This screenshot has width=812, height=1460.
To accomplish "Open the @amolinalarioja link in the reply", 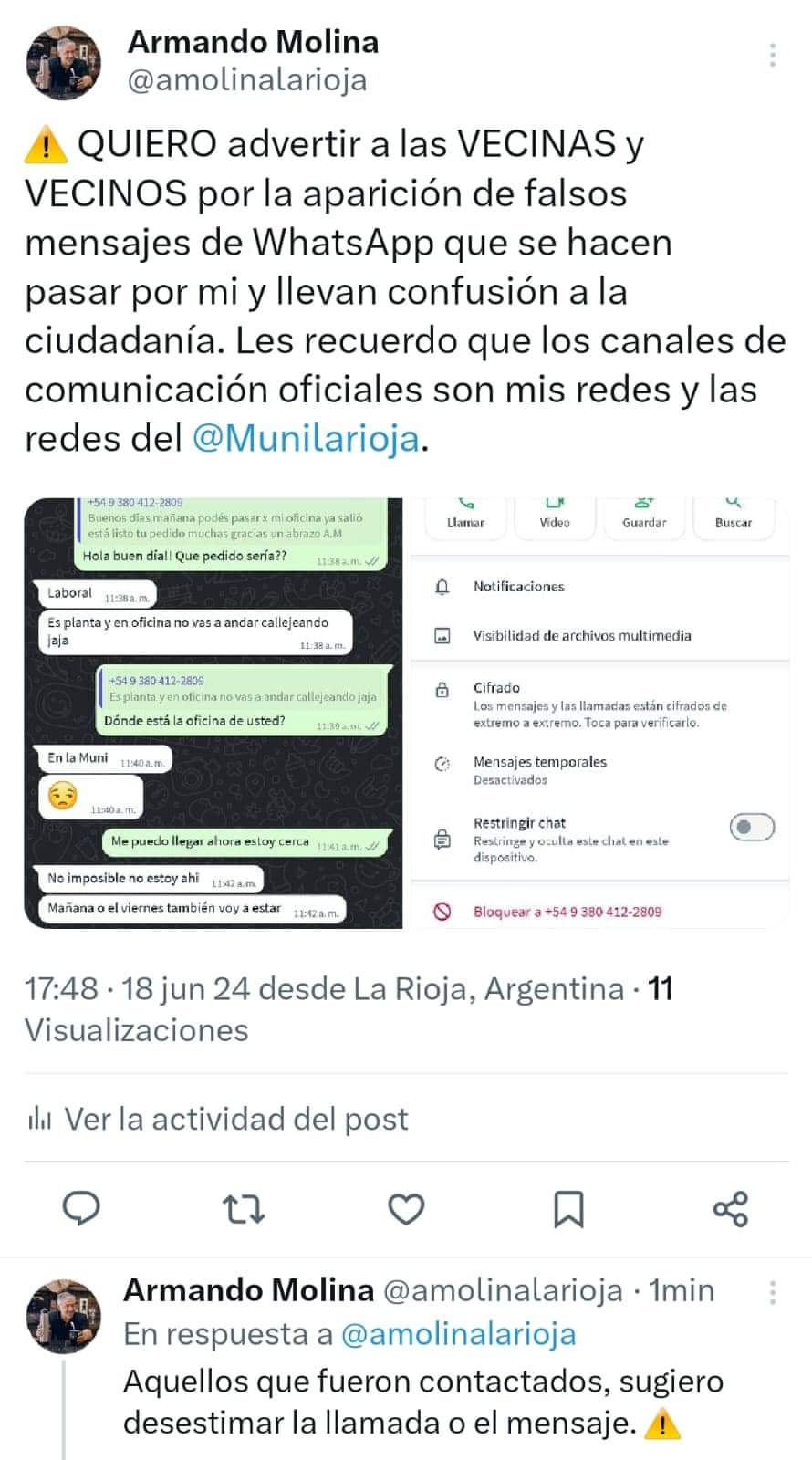I will pos(458,1334).
